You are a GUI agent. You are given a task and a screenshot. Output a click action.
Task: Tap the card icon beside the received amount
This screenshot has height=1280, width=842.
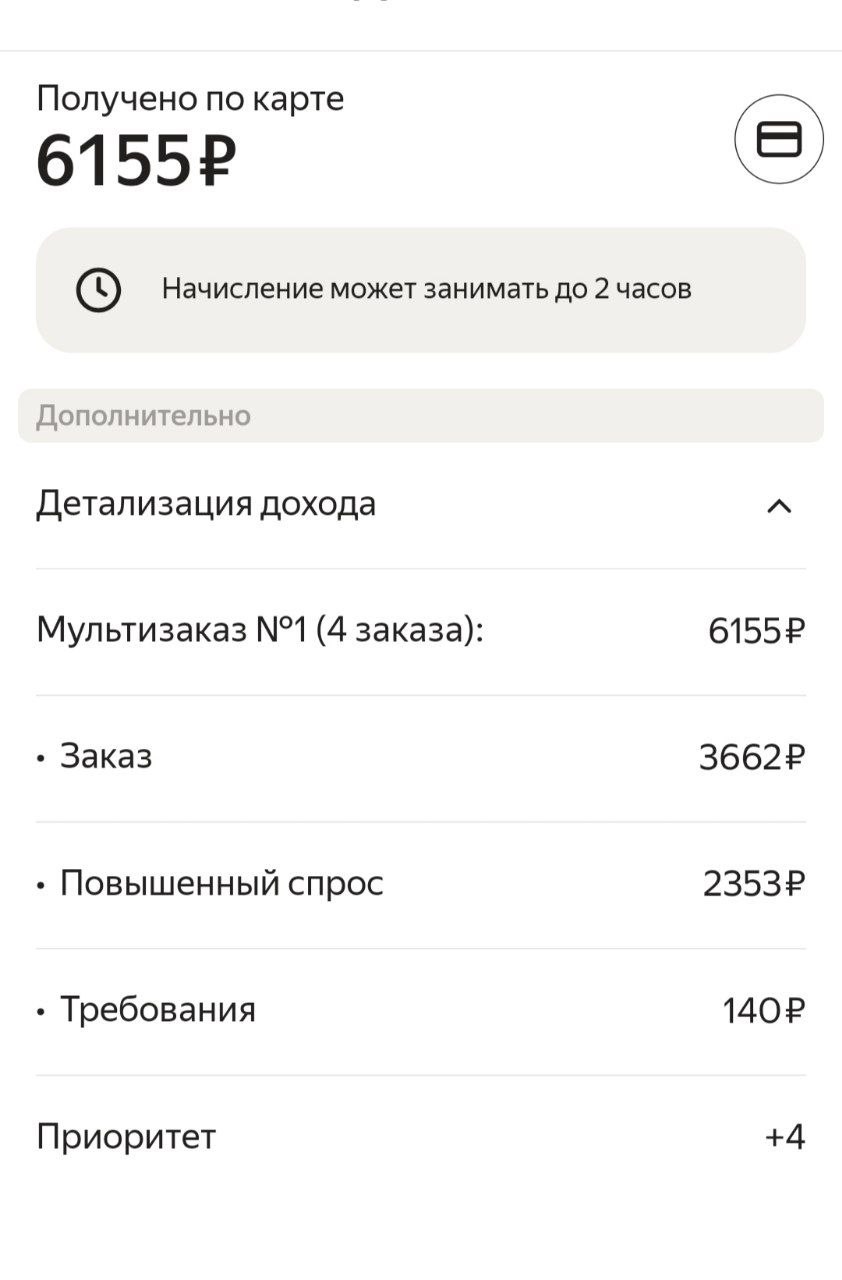click(779, 139)
